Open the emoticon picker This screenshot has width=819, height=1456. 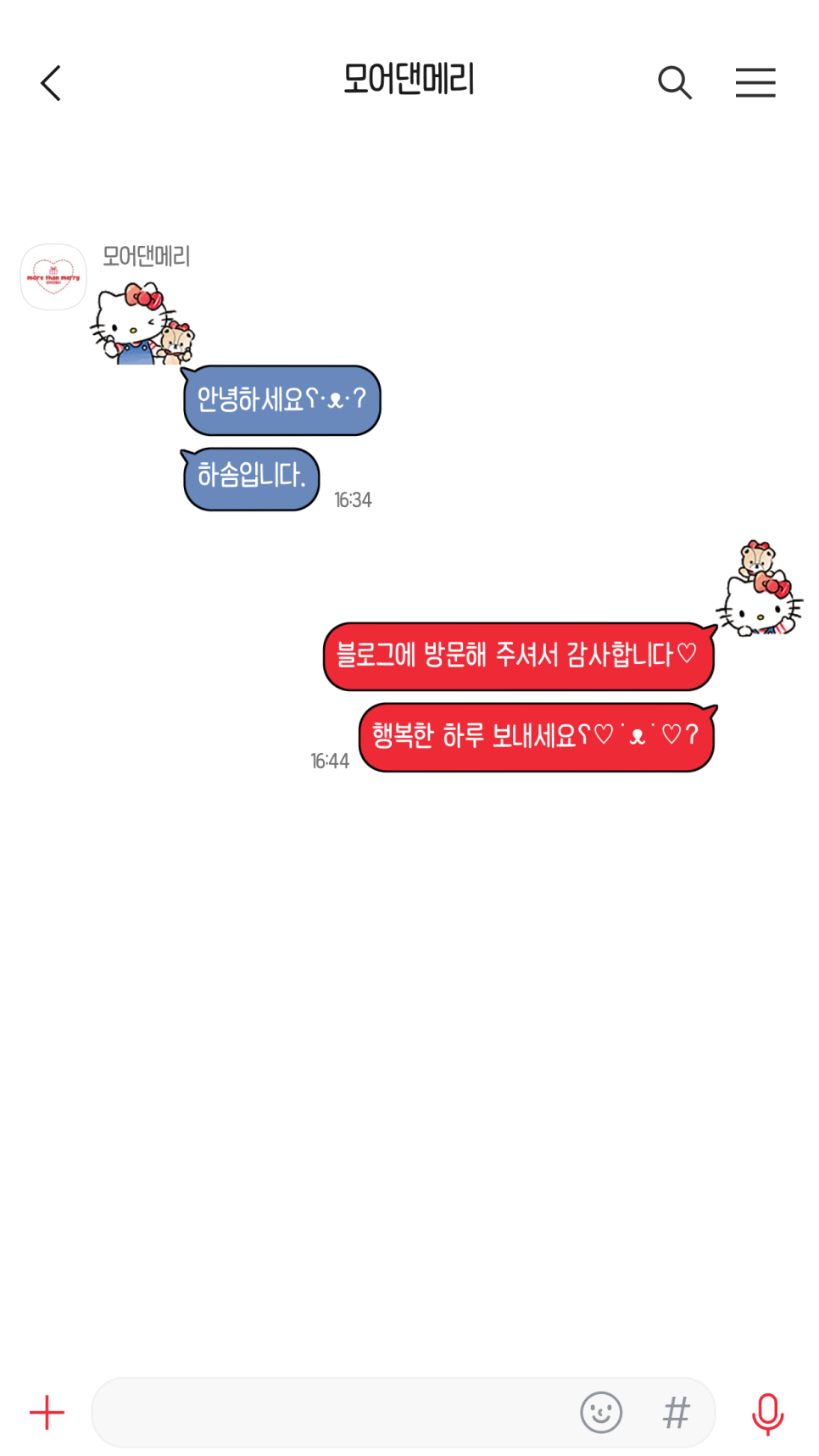601,1413
